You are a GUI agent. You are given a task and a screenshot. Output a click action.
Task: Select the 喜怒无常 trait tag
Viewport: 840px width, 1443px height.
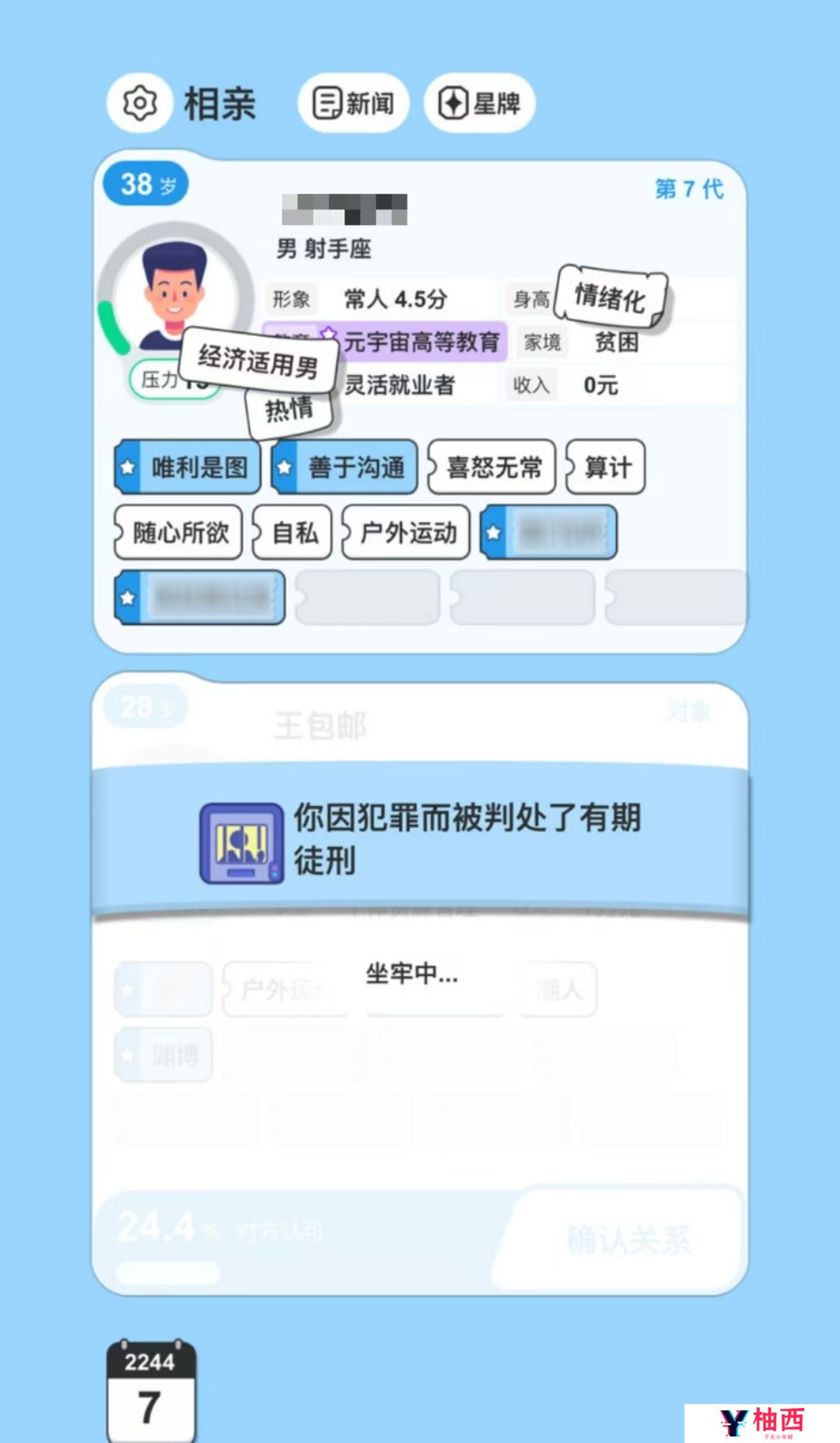click(492, 467)
